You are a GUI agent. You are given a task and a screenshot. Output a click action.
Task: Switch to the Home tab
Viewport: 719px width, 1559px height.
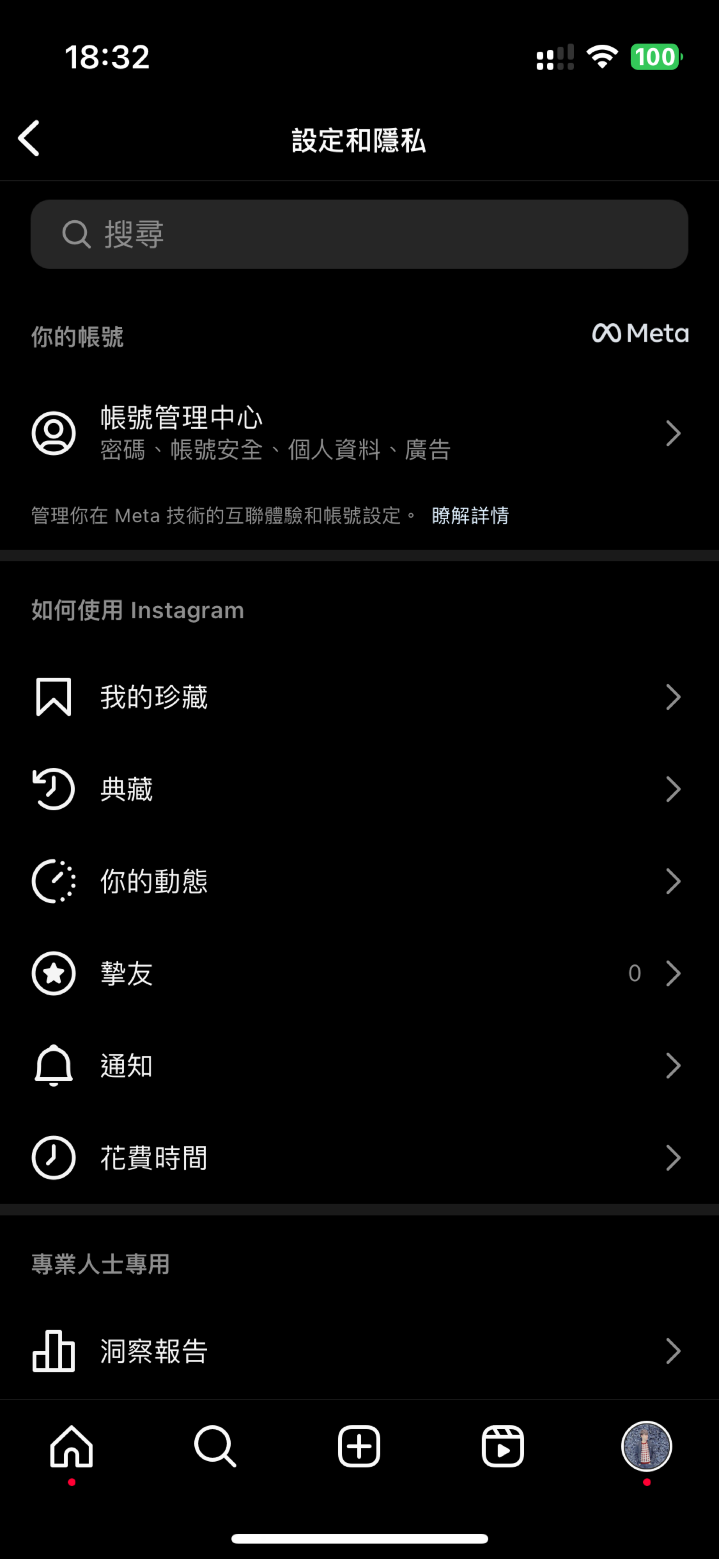pyautogui.click(x=72, y=1446)
